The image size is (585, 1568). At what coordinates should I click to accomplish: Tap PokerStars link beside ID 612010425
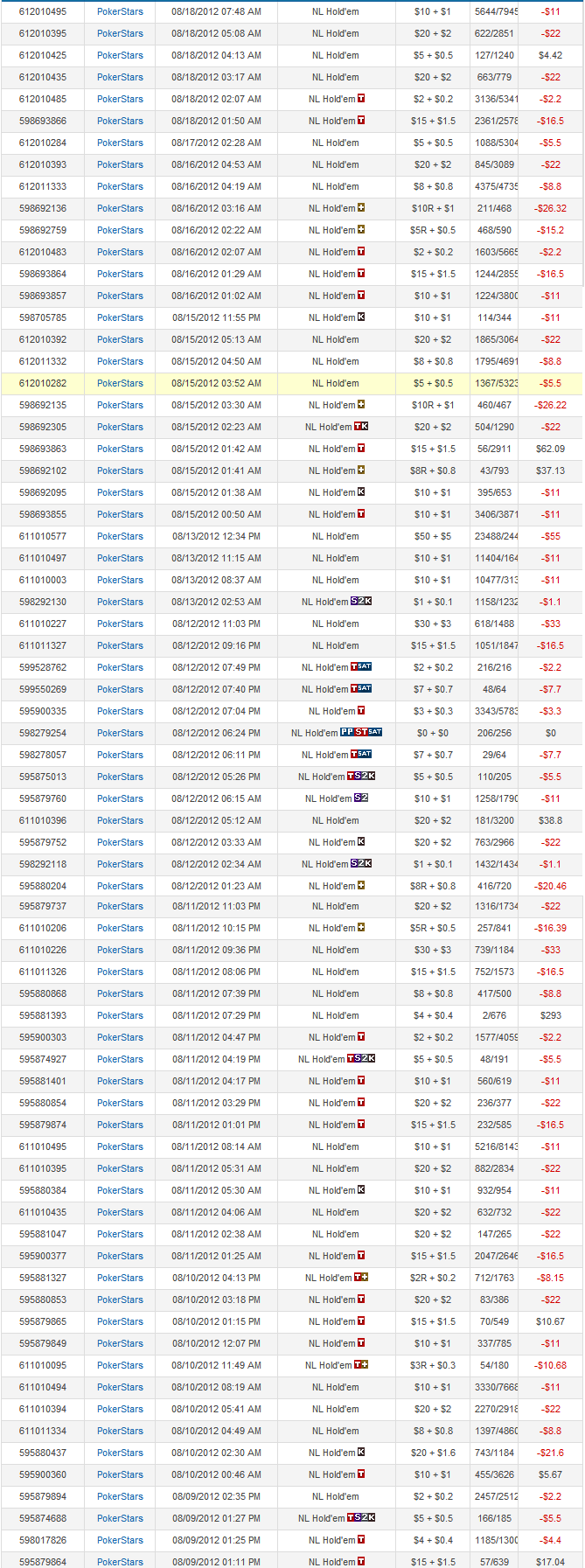point(120,55)
